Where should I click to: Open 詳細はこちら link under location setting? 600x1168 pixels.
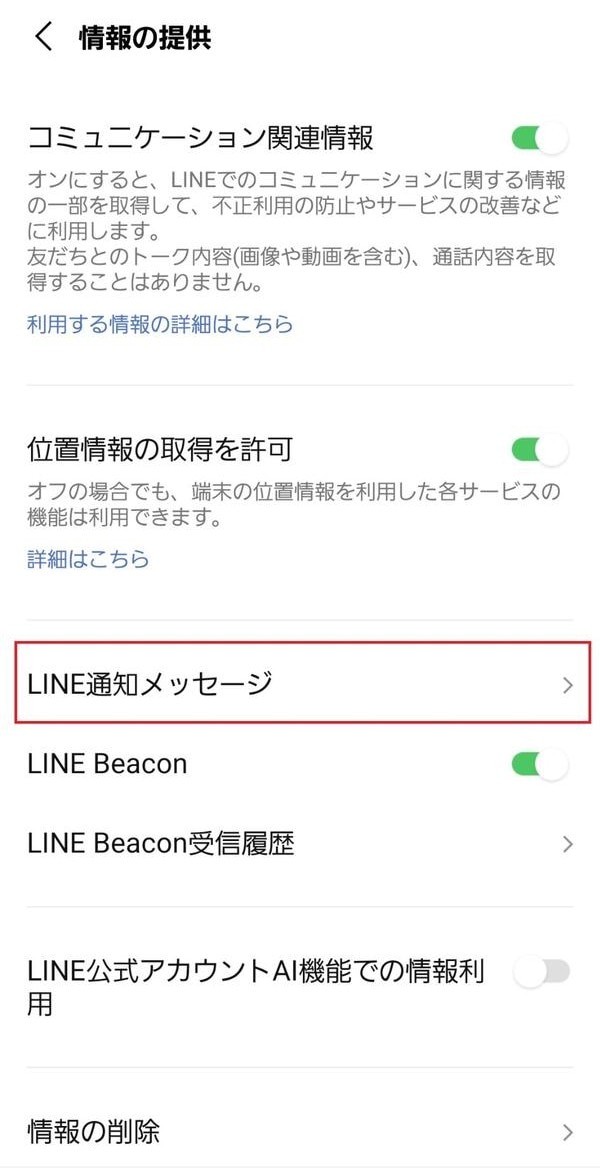pos(88,559)
